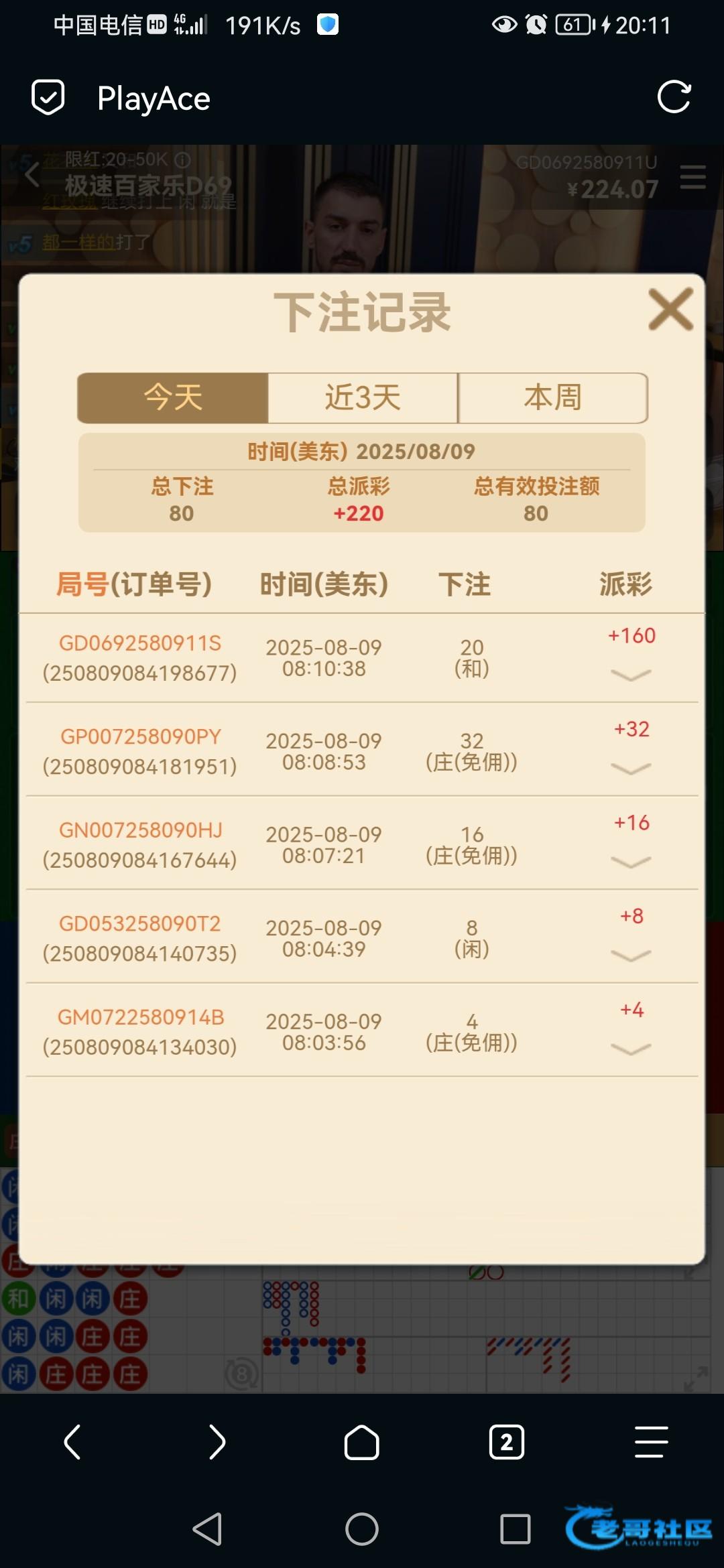
Task: Open the system recent apps view
Action: tap(515, 1529)
